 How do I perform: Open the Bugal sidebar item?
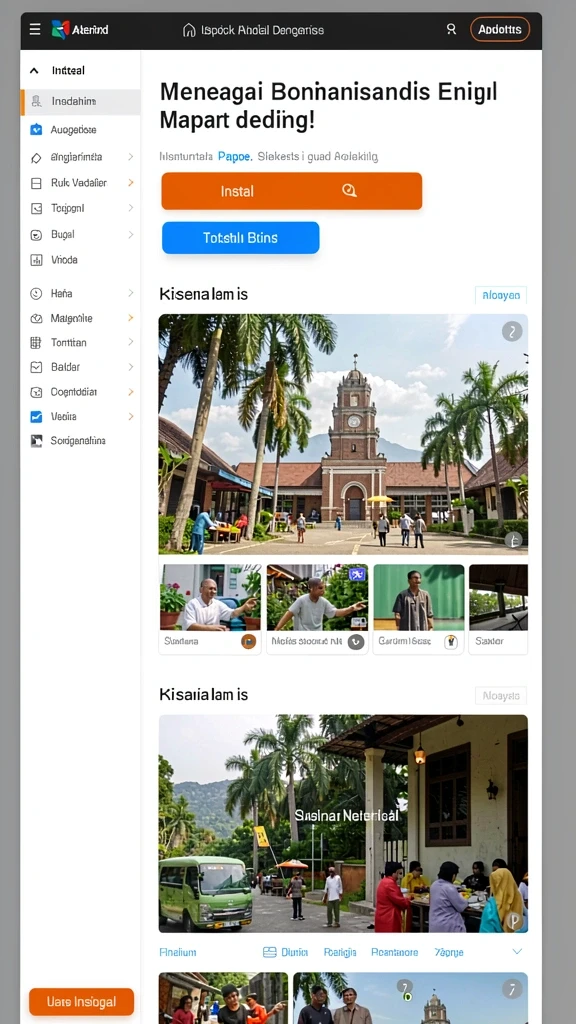tap(80, 234)
